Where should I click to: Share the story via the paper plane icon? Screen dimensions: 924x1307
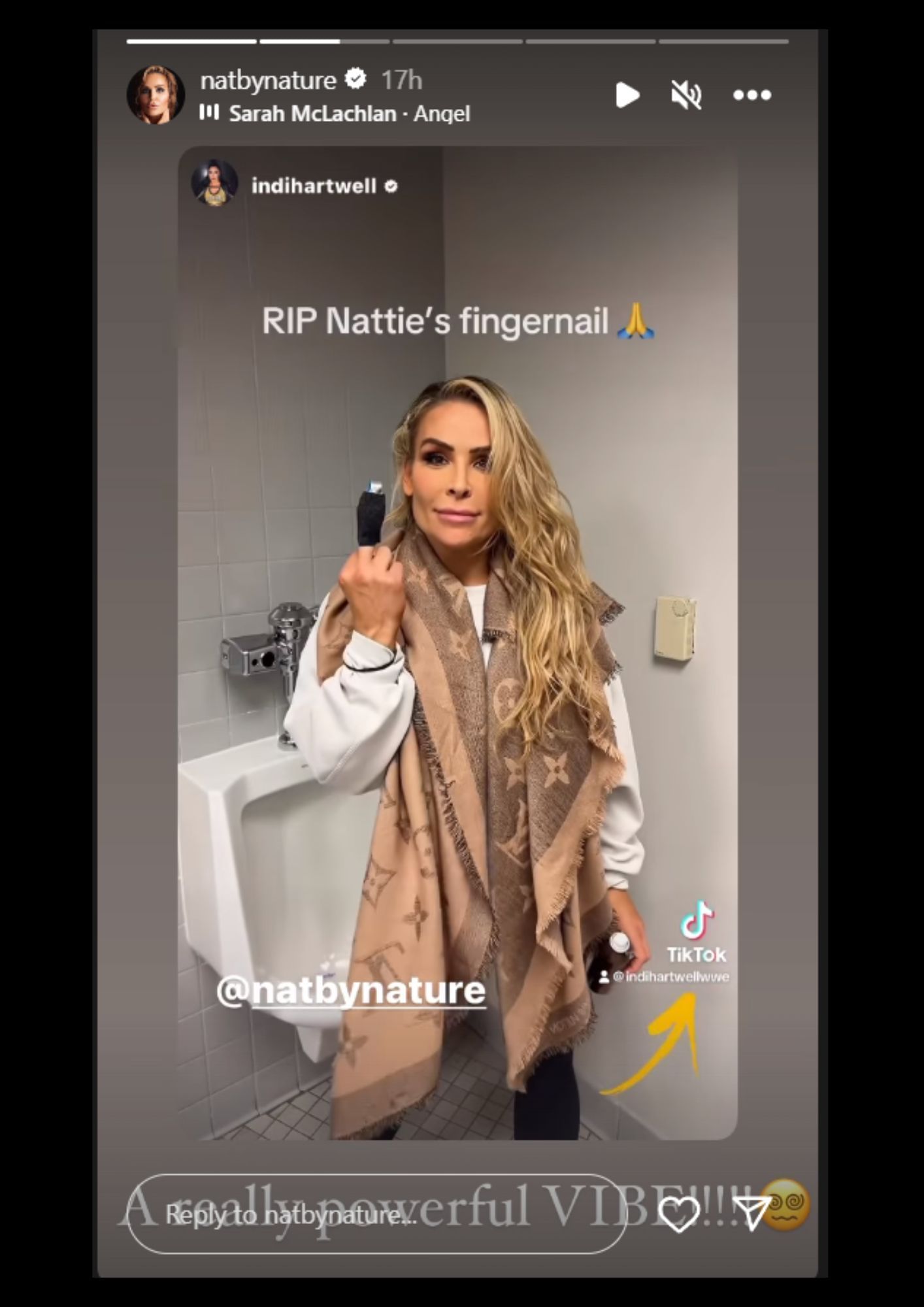[751, 1213]
